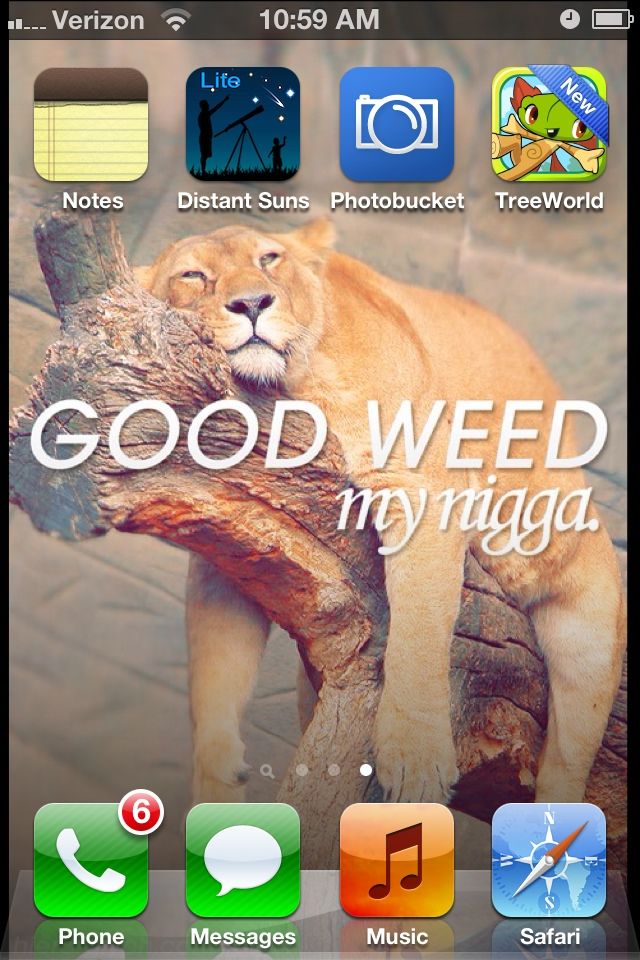The image size is (640, 960).
Task: Open Phone with 6 missed notifications
Action: [91, 861]
